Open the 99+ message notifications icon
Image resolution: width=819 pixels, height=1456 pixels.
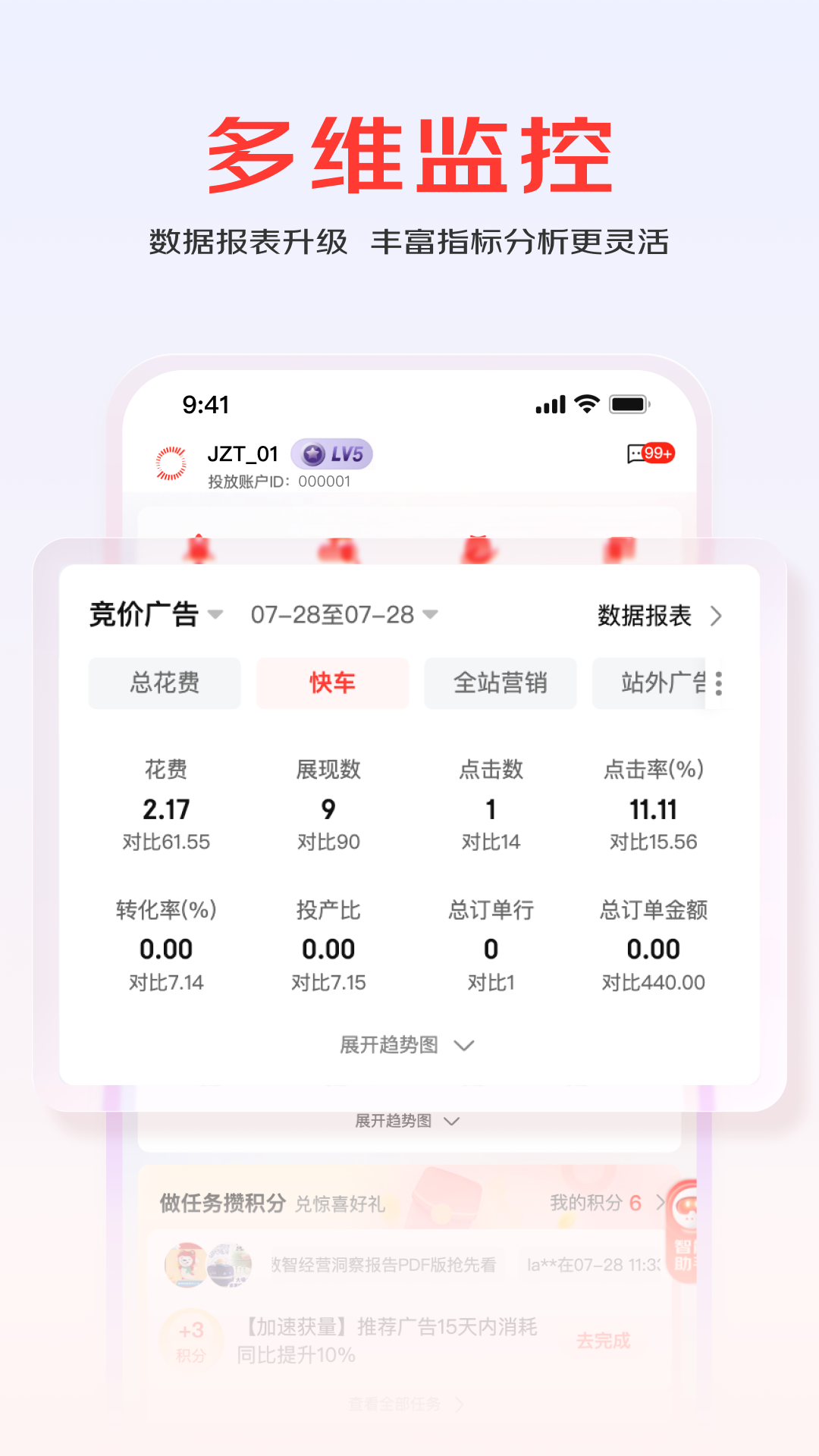tap(650, 453)
